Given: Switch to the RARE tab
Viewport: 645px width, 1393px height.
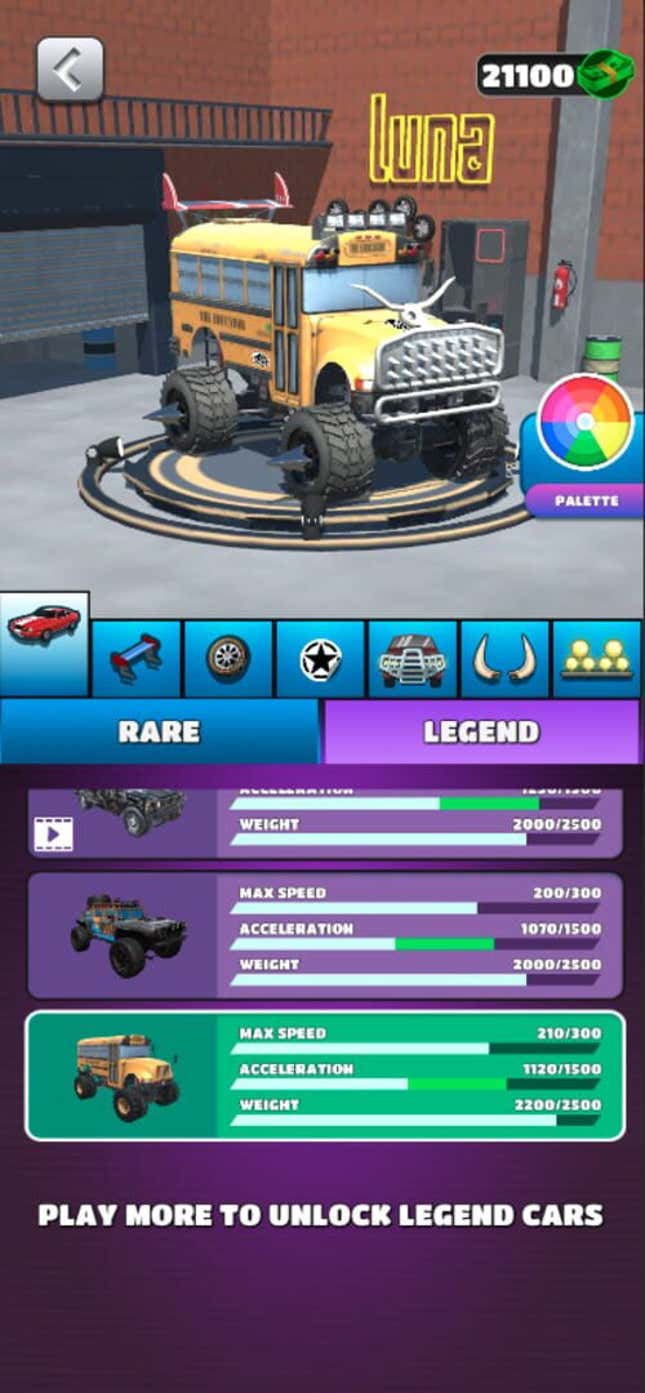Looking at the screenshot, I should pos(160,732).
